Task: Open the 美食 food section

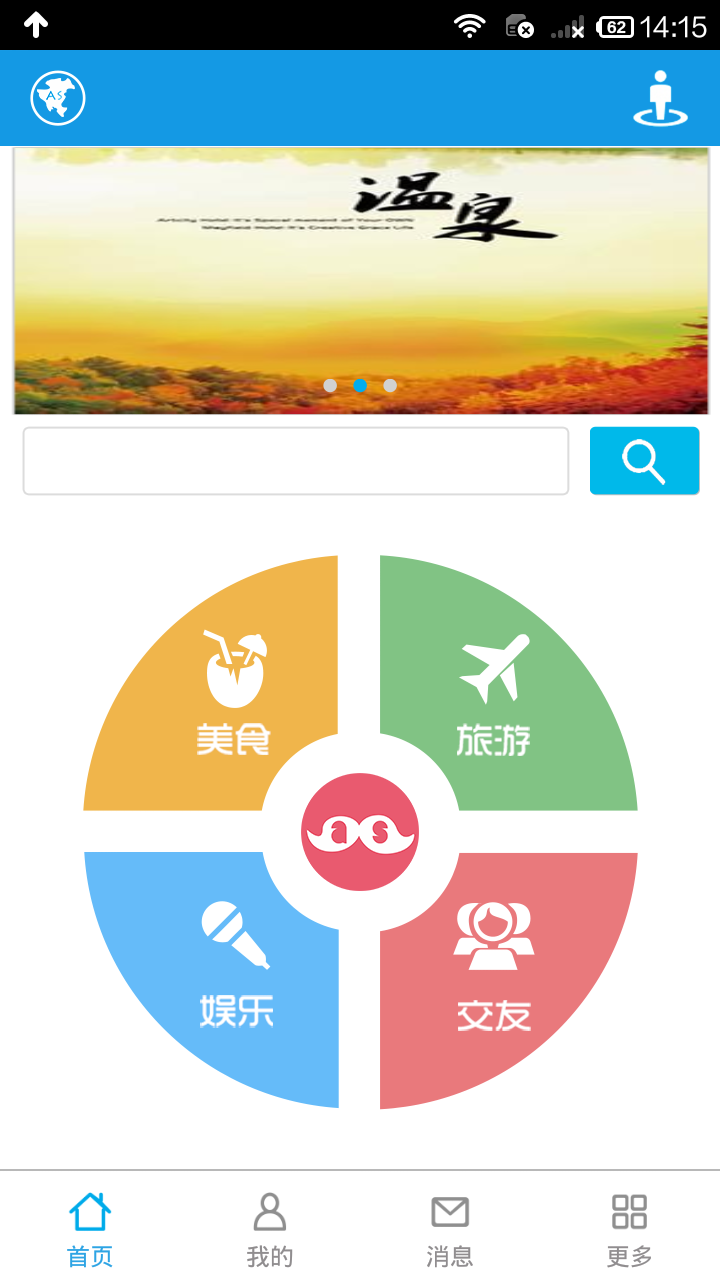Action: pos(232,690)
